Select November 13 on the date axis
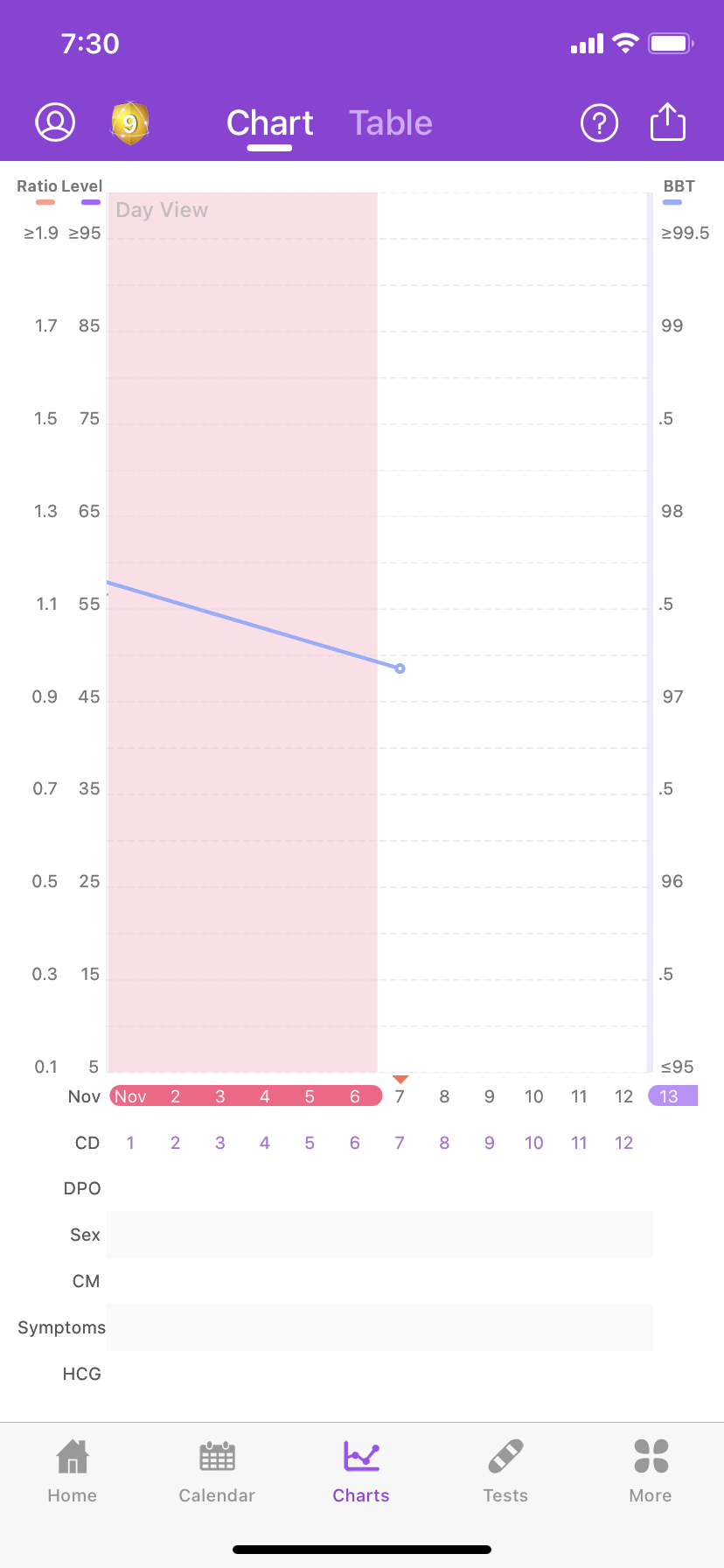 click(x=670, y=1096)
